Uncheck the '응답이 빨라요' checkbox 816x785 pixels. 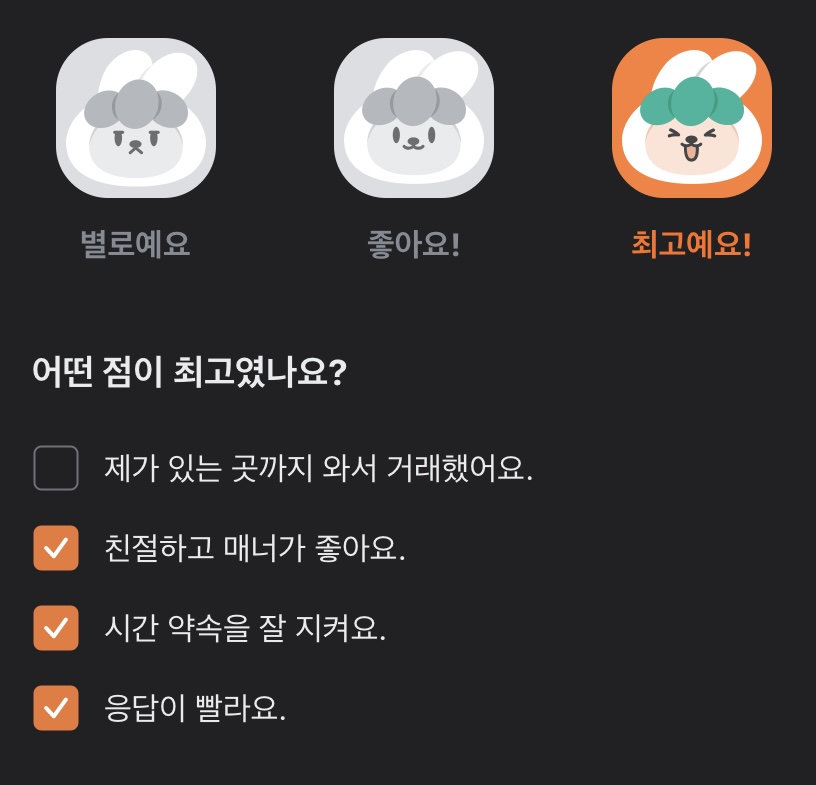click(56, 708)
